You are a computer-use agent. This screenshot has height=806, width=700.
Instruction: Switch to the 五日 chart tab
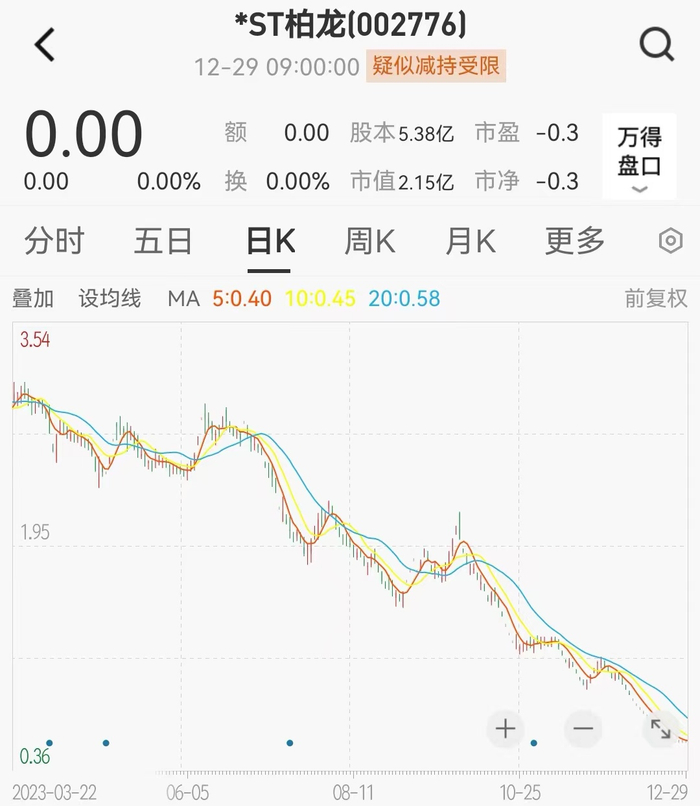(x=162, y=241)
